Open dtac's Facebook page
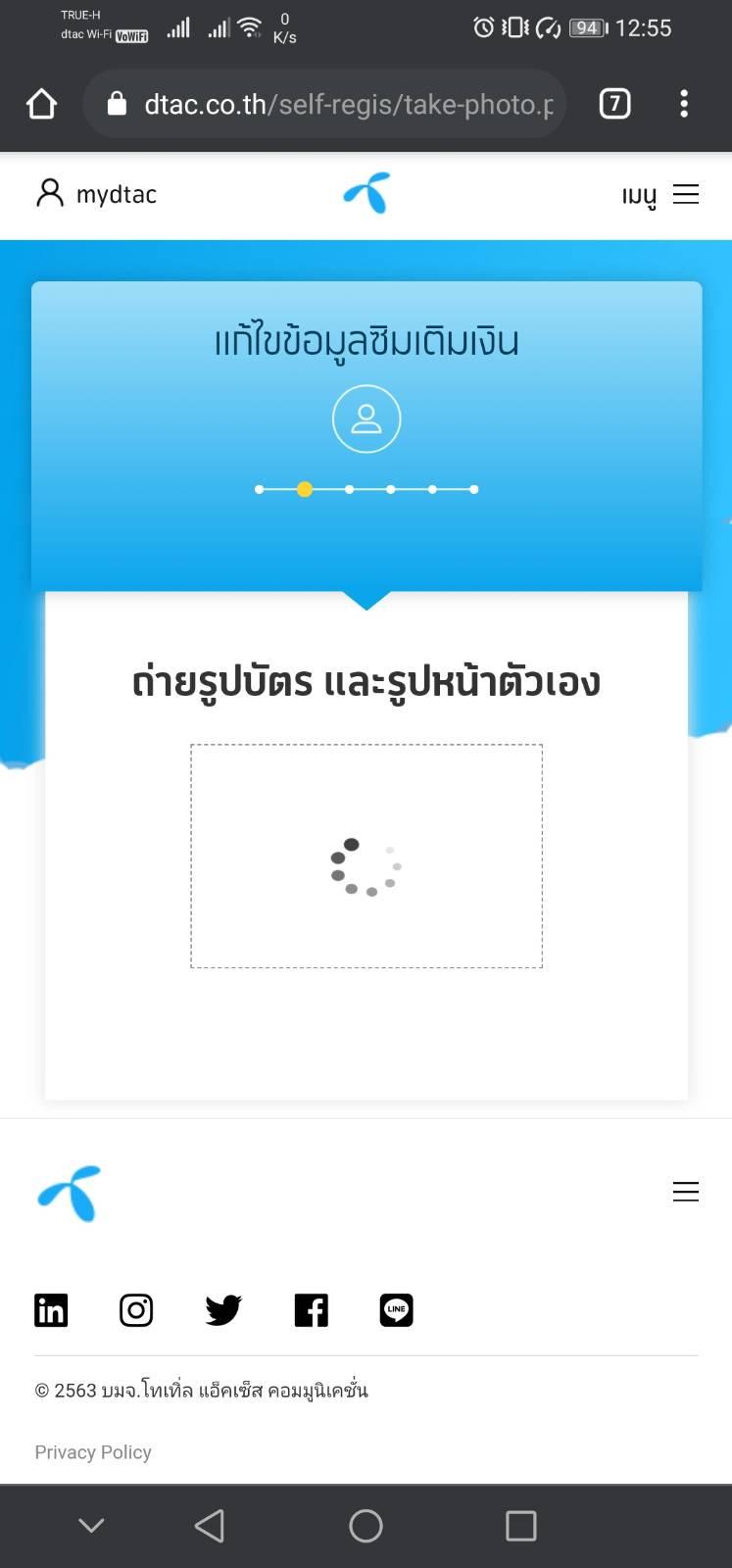Viewport: 732px width, 1568px height. tap(312, 1310)
